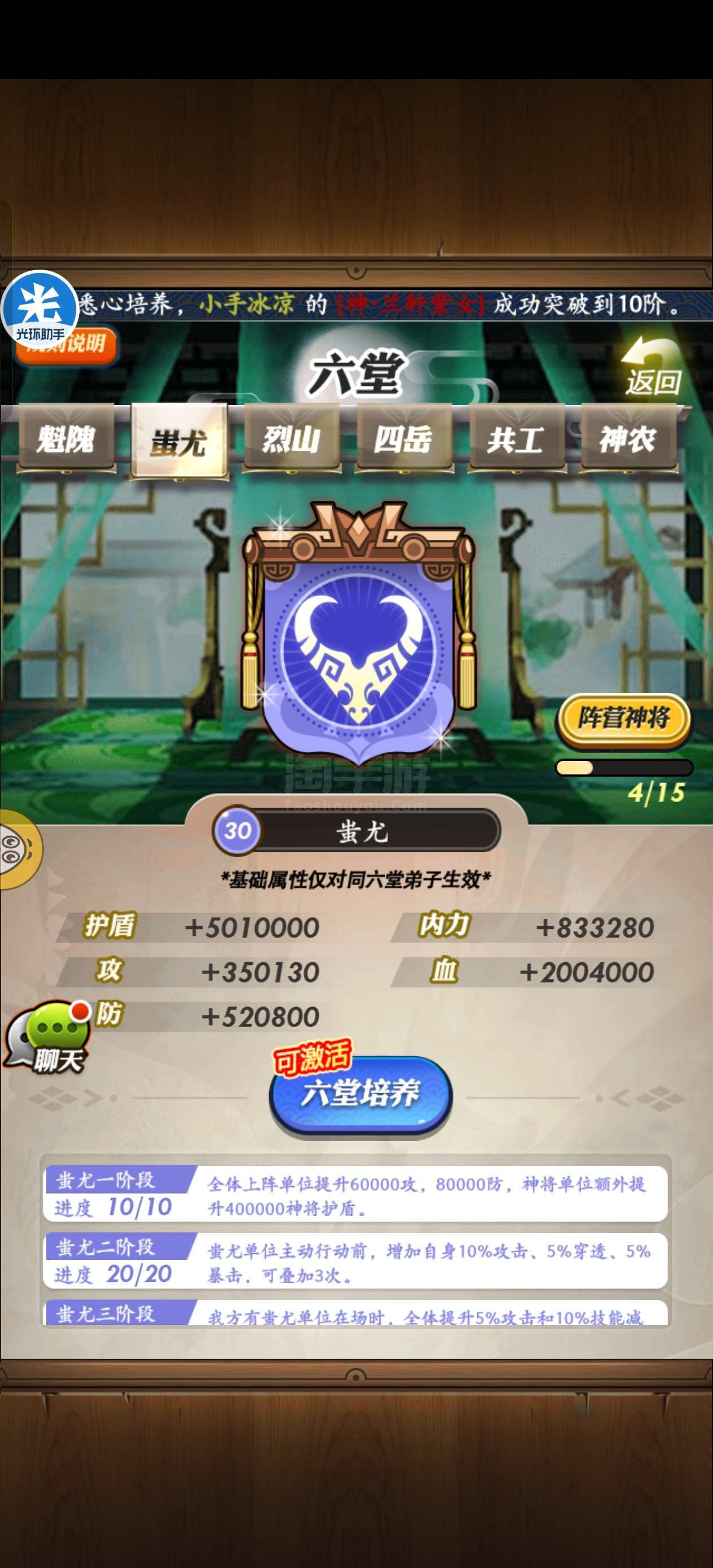The width and height of the screenshot is (713, 1568).
Task: Tap the 六堂培养 button
Action: click(x=360, y=1093)
